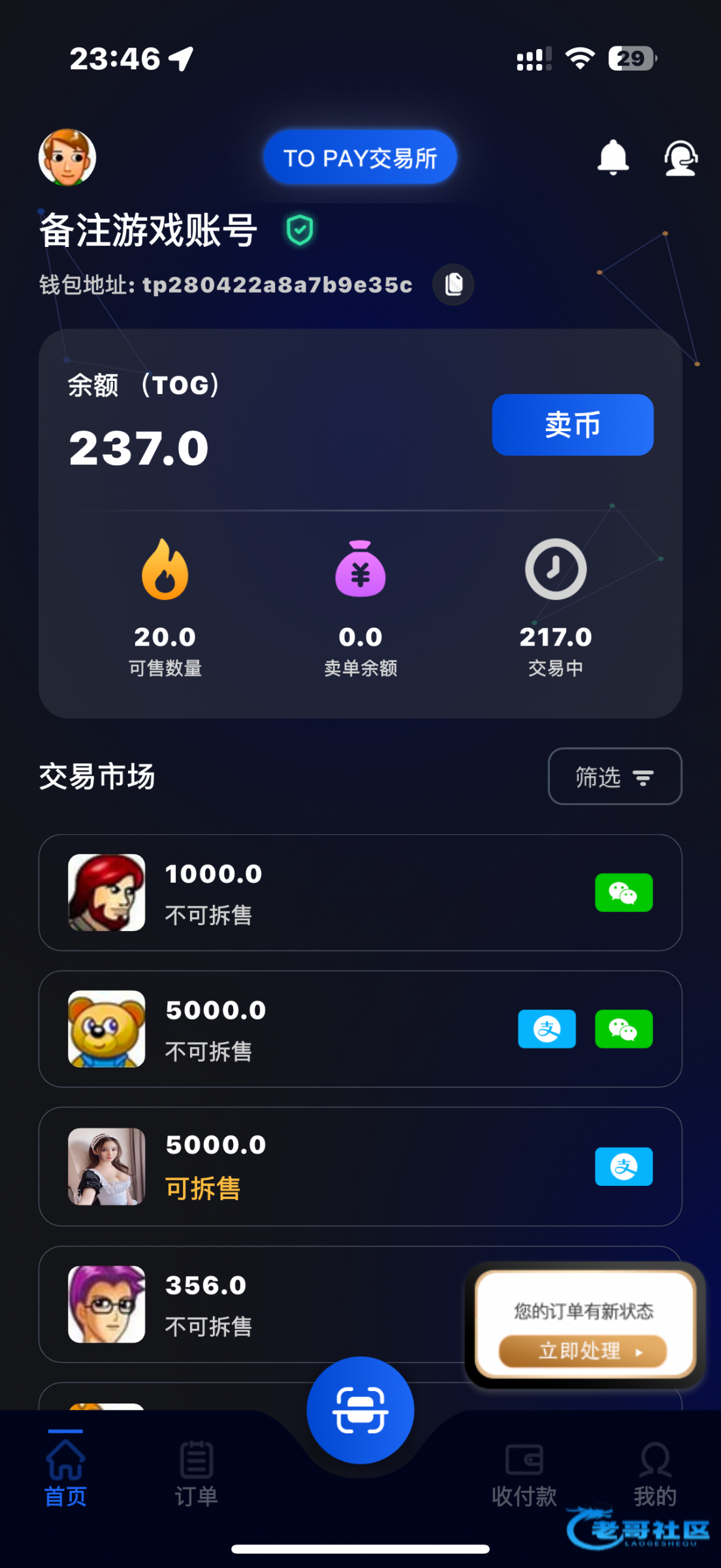This screenshot has height=1568, width=721.
Task: Switch to the 首页 tab
Action: [x=65, y=1469]
